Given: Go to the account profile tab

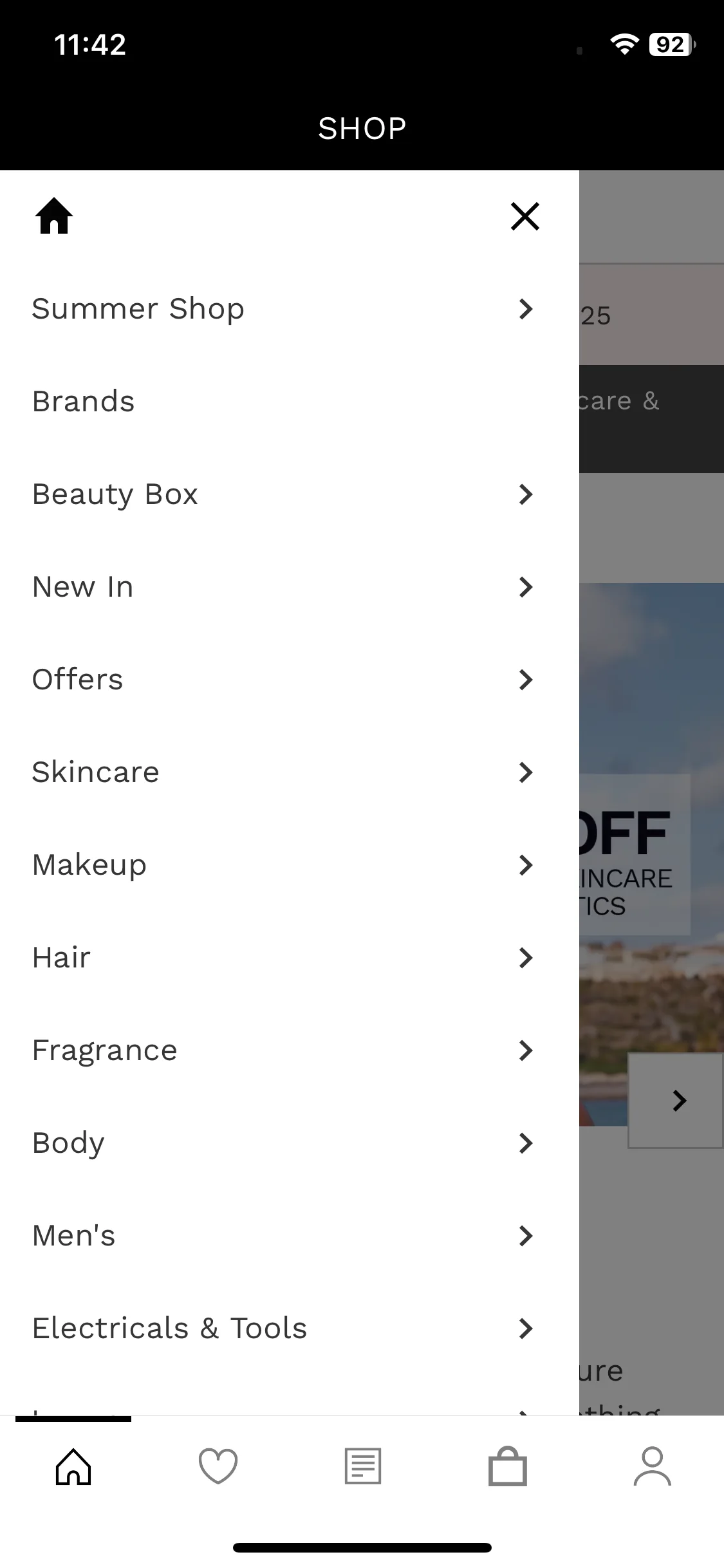Looking at the screenshot, I should coord(652,1466).
